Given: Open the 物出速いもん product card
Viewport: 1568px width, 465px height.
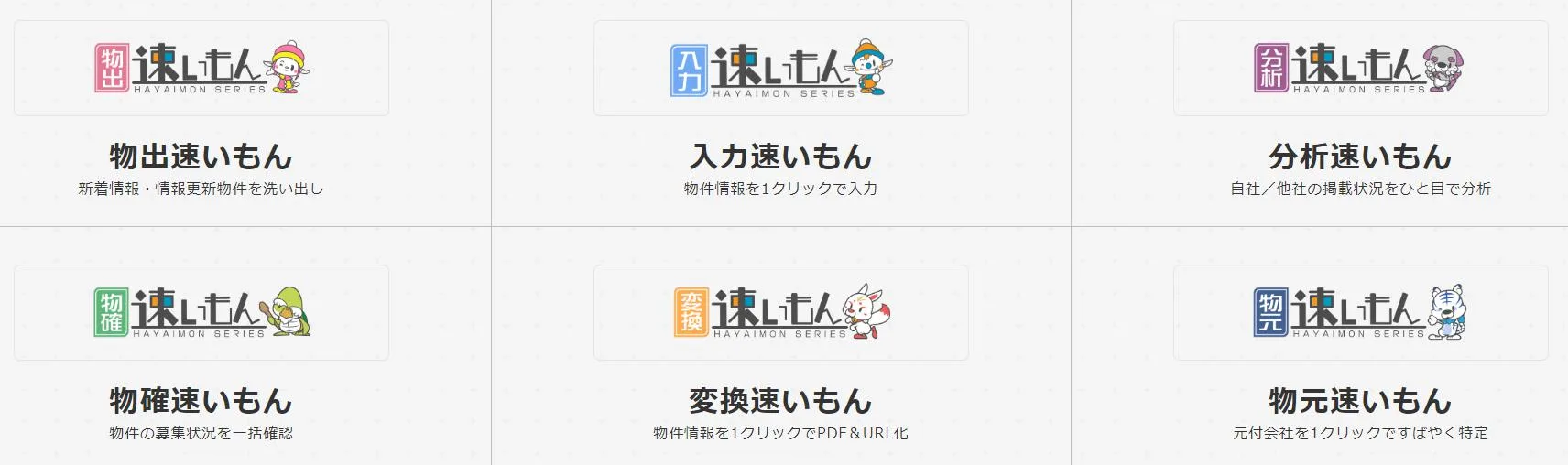Looking at the screenshot, I should [x=201, y=157].
